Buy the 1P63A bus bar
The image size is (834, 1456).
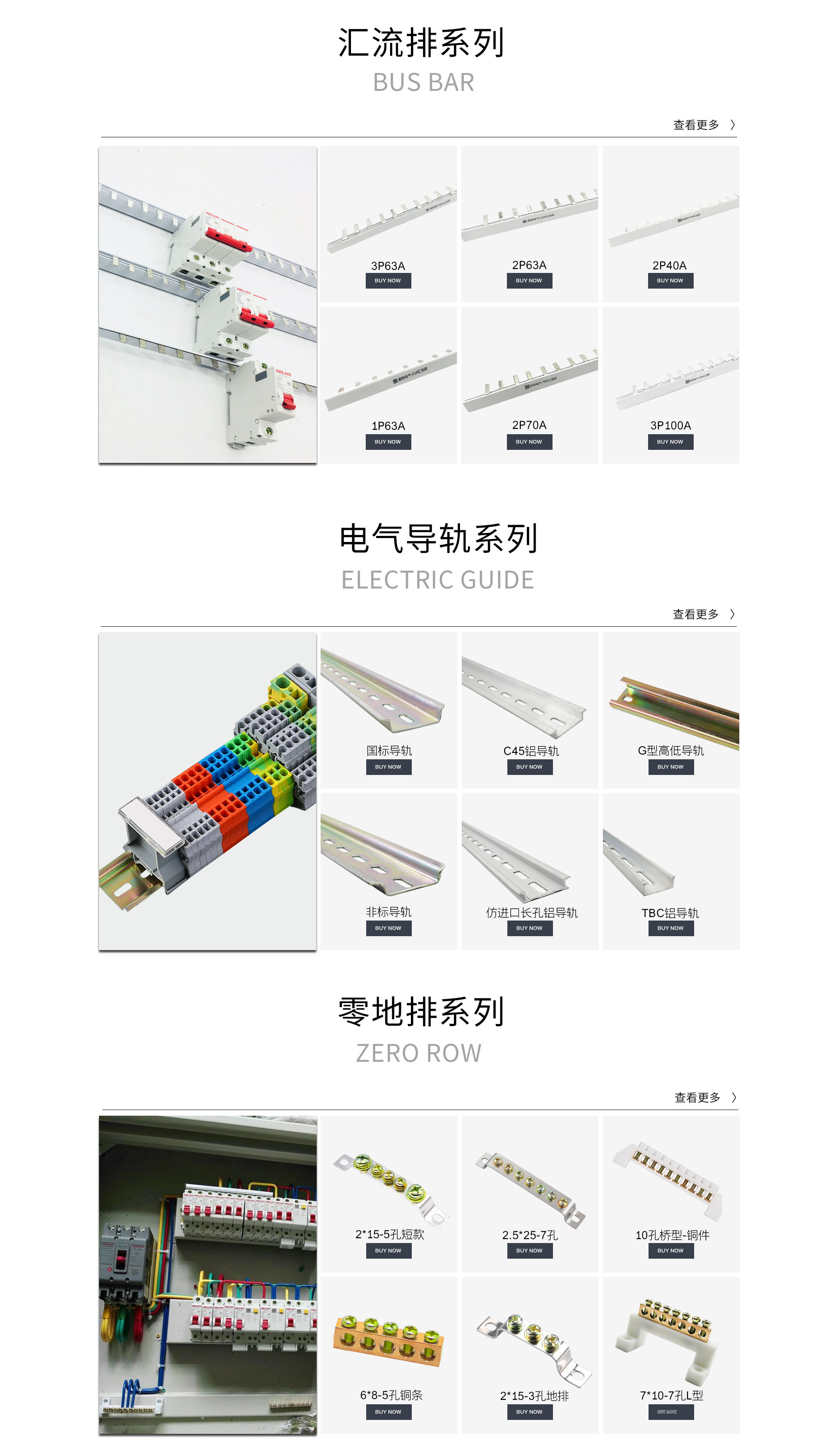pyautogui.click(x=388, y=442)
